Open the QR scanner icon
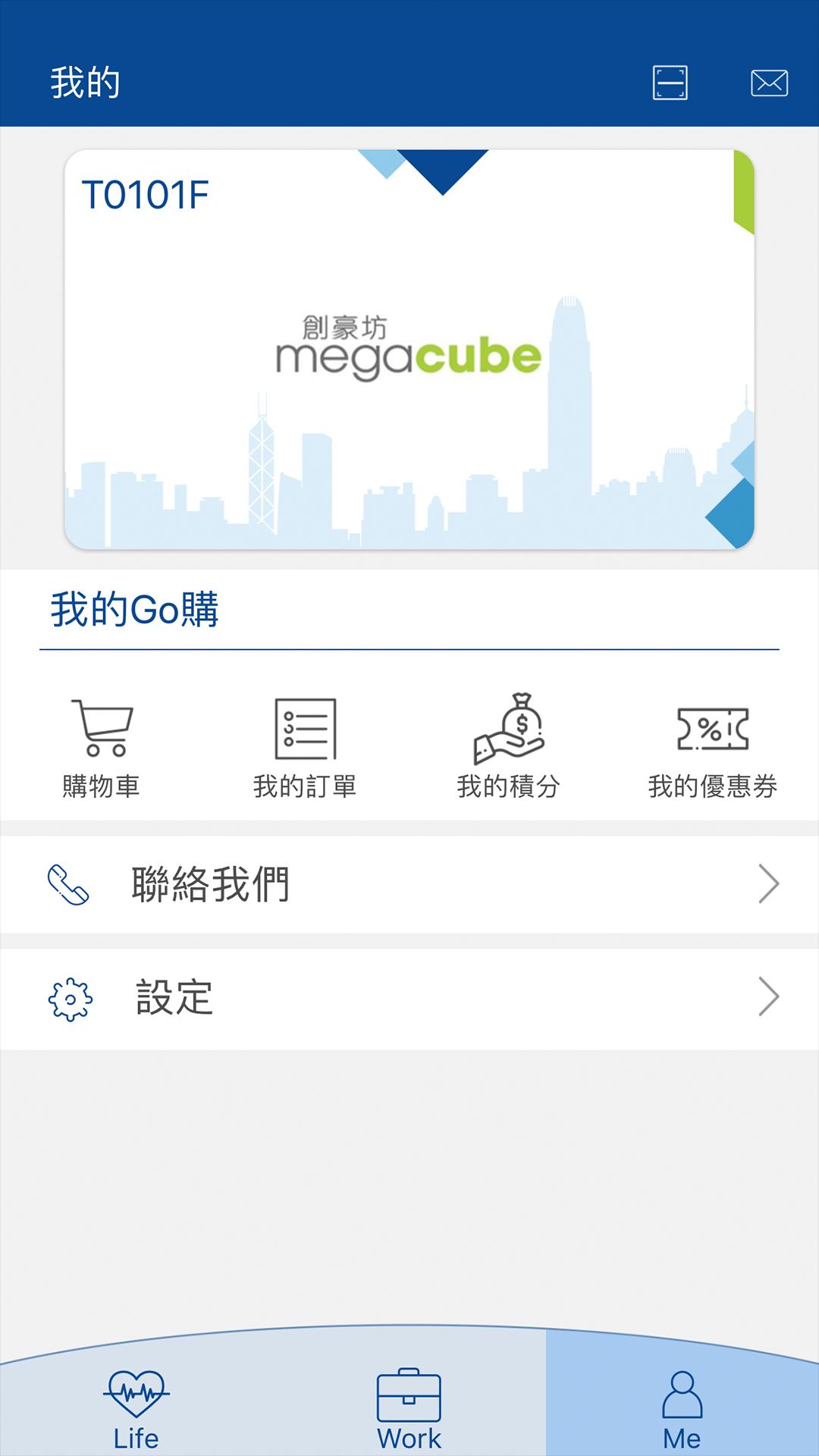819x1456 pixels. [670, 83]
